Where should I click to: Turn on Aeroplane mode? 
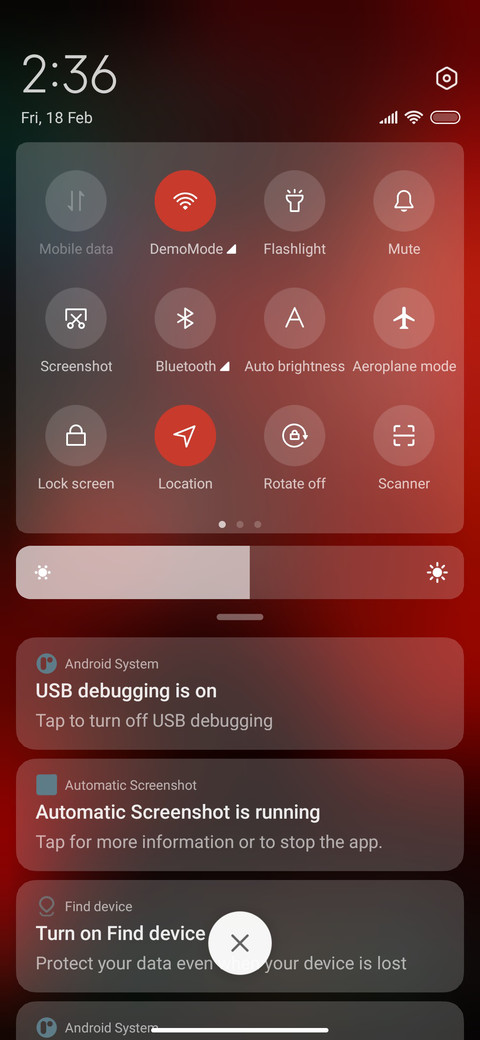(x=404, y=318)
